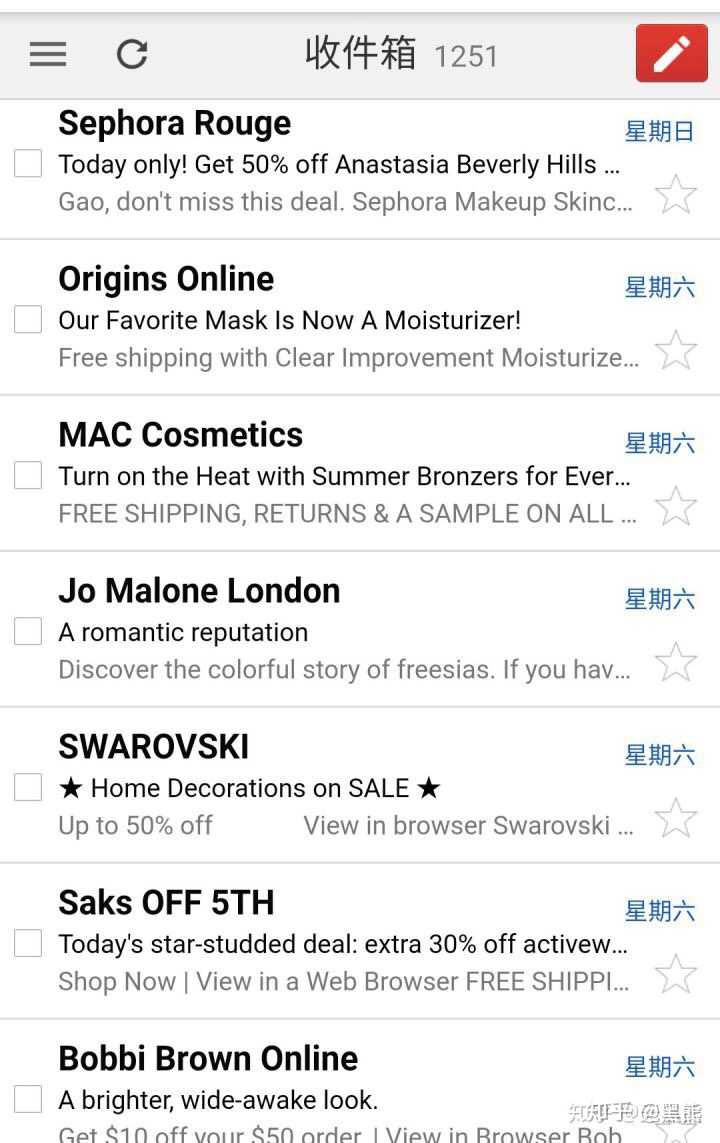Screen dimensions: 720x1143
Task: Open the hamburger drawer menu
Action: 47,54
